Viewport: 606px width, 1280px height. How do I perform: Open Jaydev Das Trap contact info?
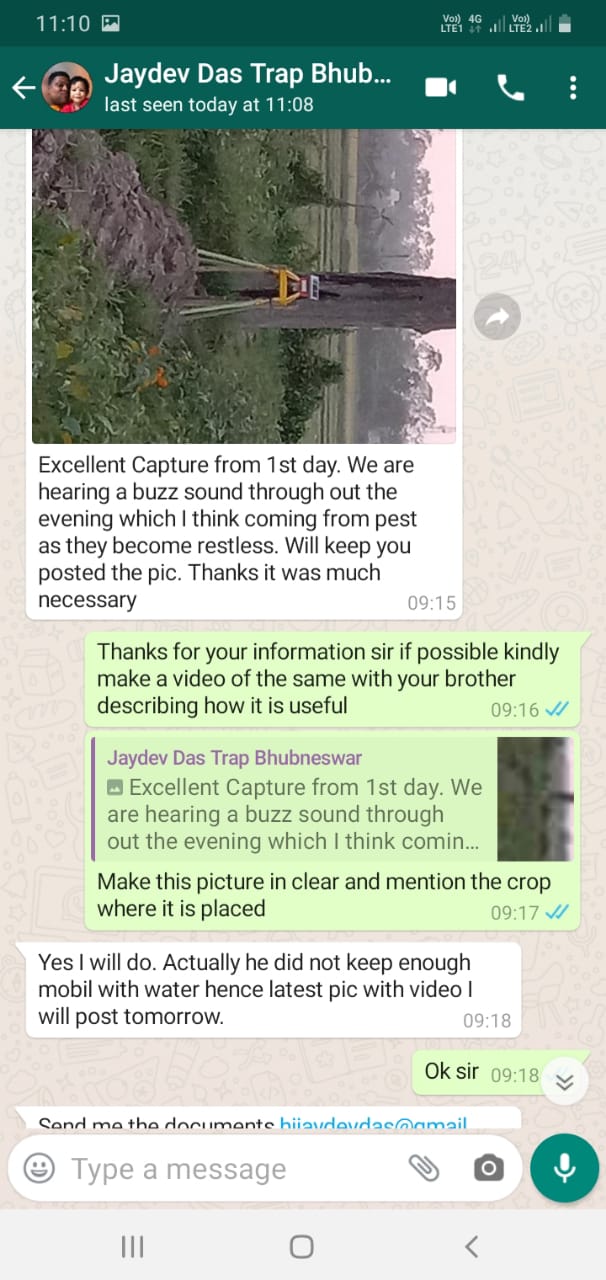(248, 87)
